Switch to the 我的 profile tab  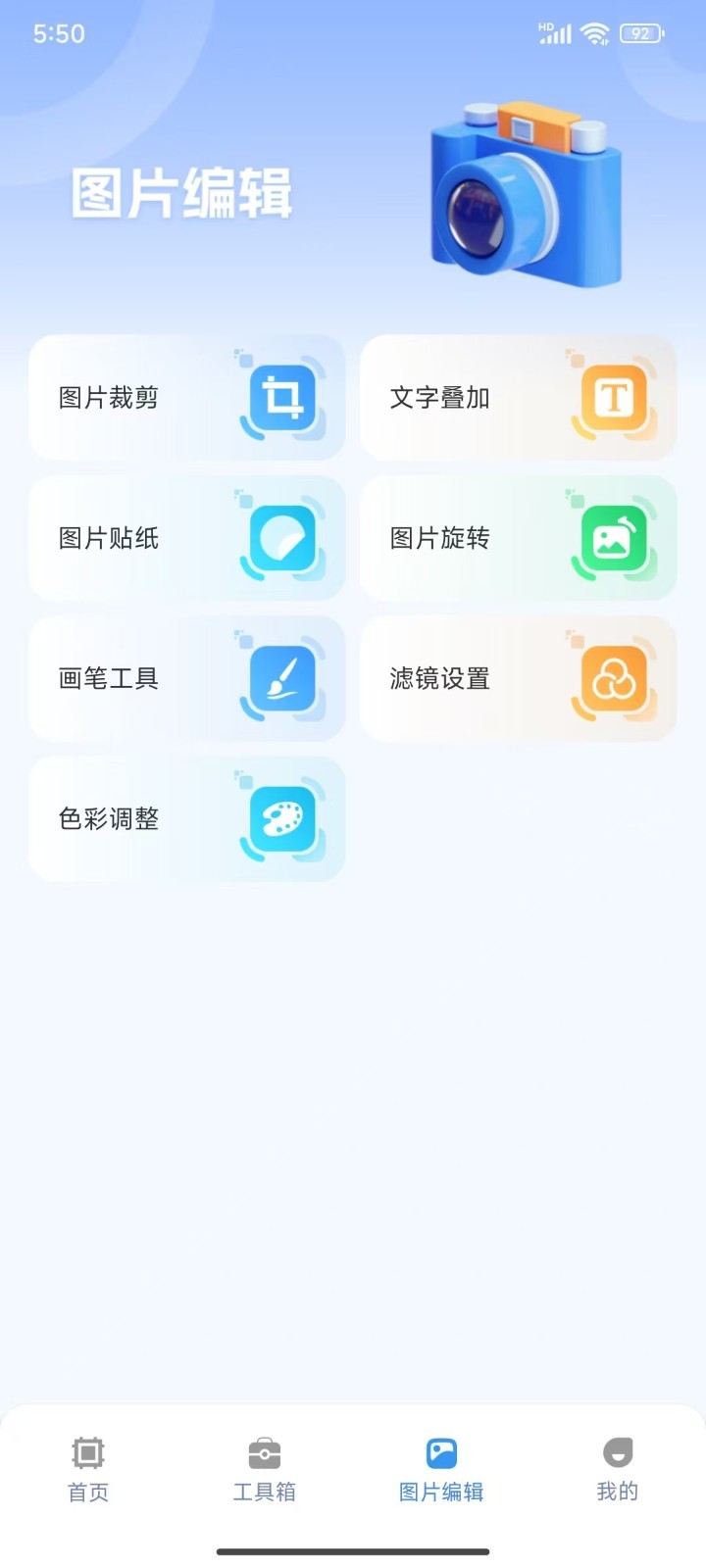click(617, 1468)
